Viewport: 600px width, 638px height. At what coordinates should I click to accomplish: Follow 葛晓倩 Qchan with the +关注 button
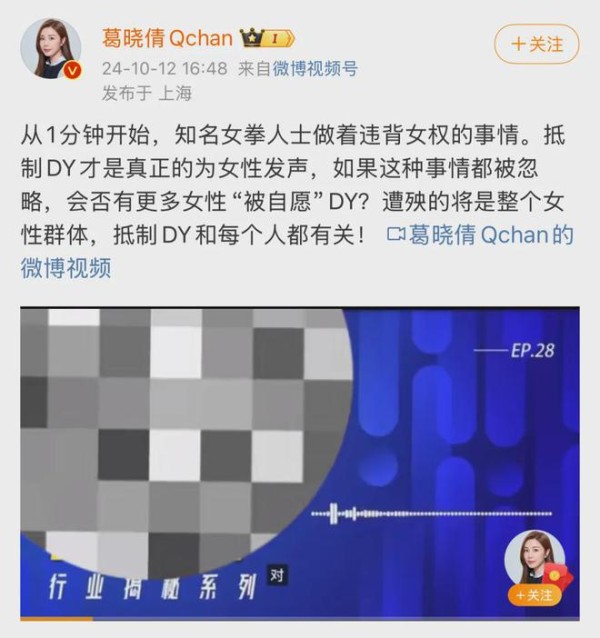pyautogui.click(x=536, y=45)
